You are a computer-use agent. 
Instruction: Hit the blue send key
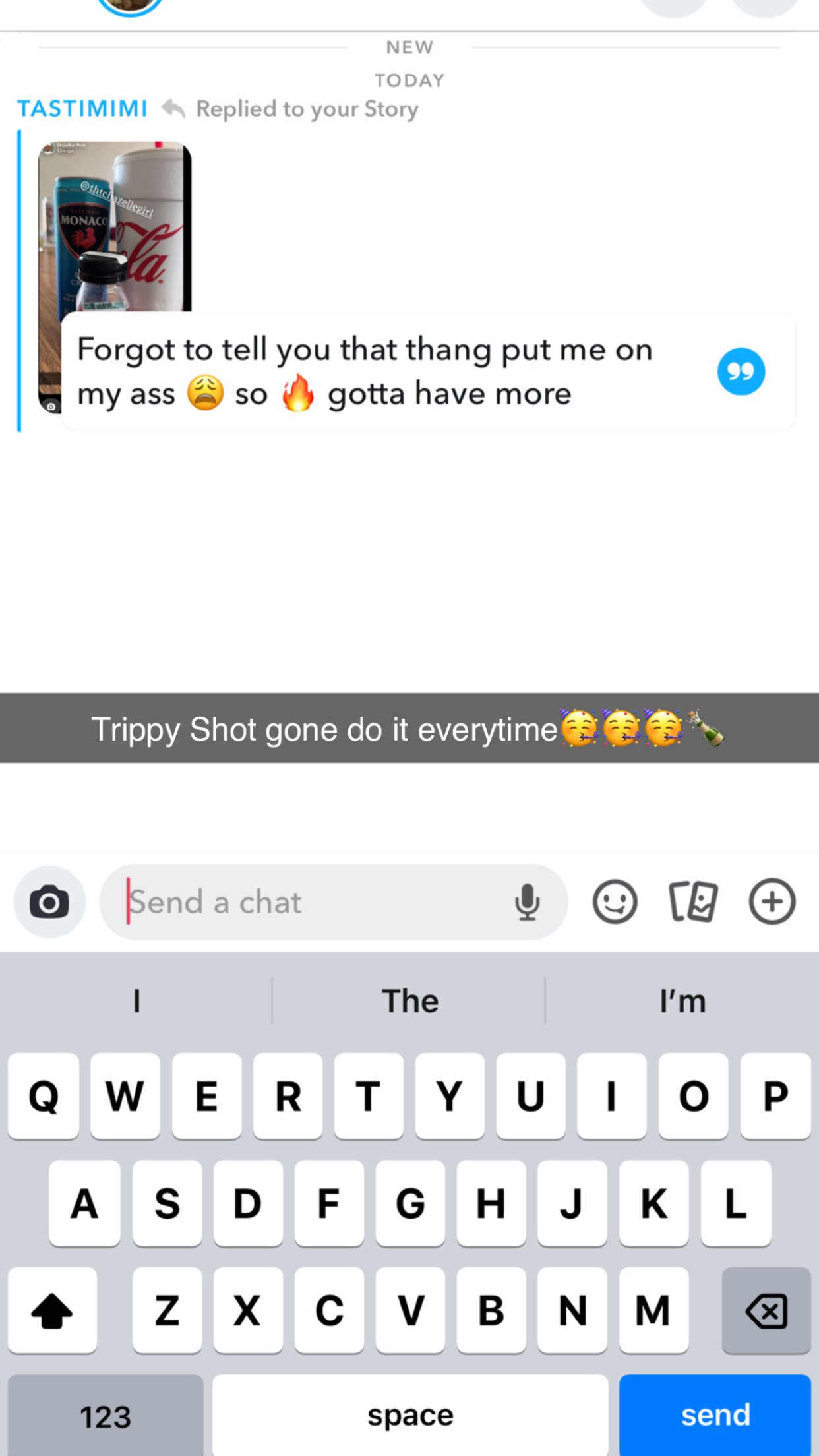(715, 1415)
